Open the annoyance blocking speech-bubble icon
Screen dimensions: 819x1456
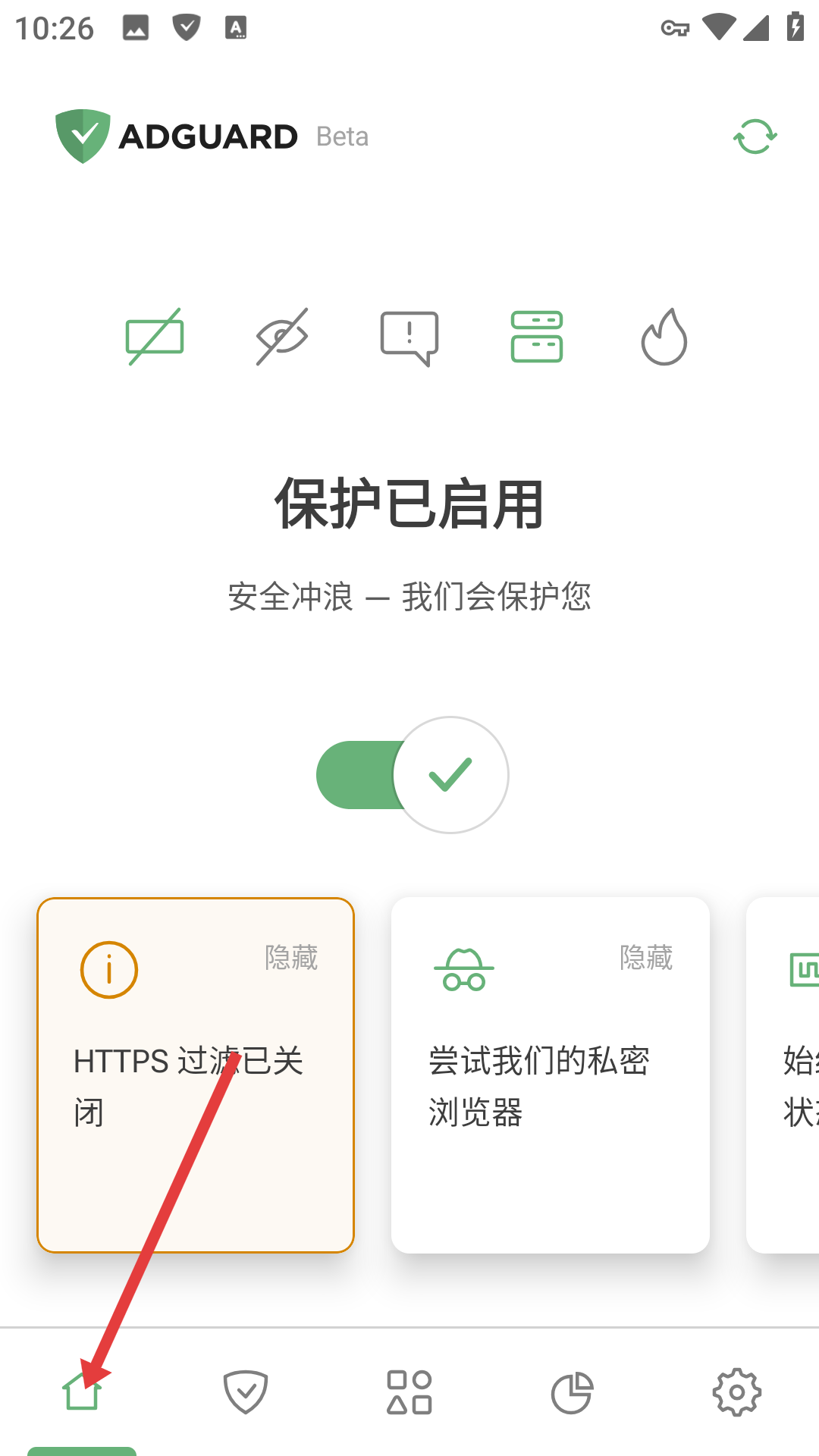point(409,338)
